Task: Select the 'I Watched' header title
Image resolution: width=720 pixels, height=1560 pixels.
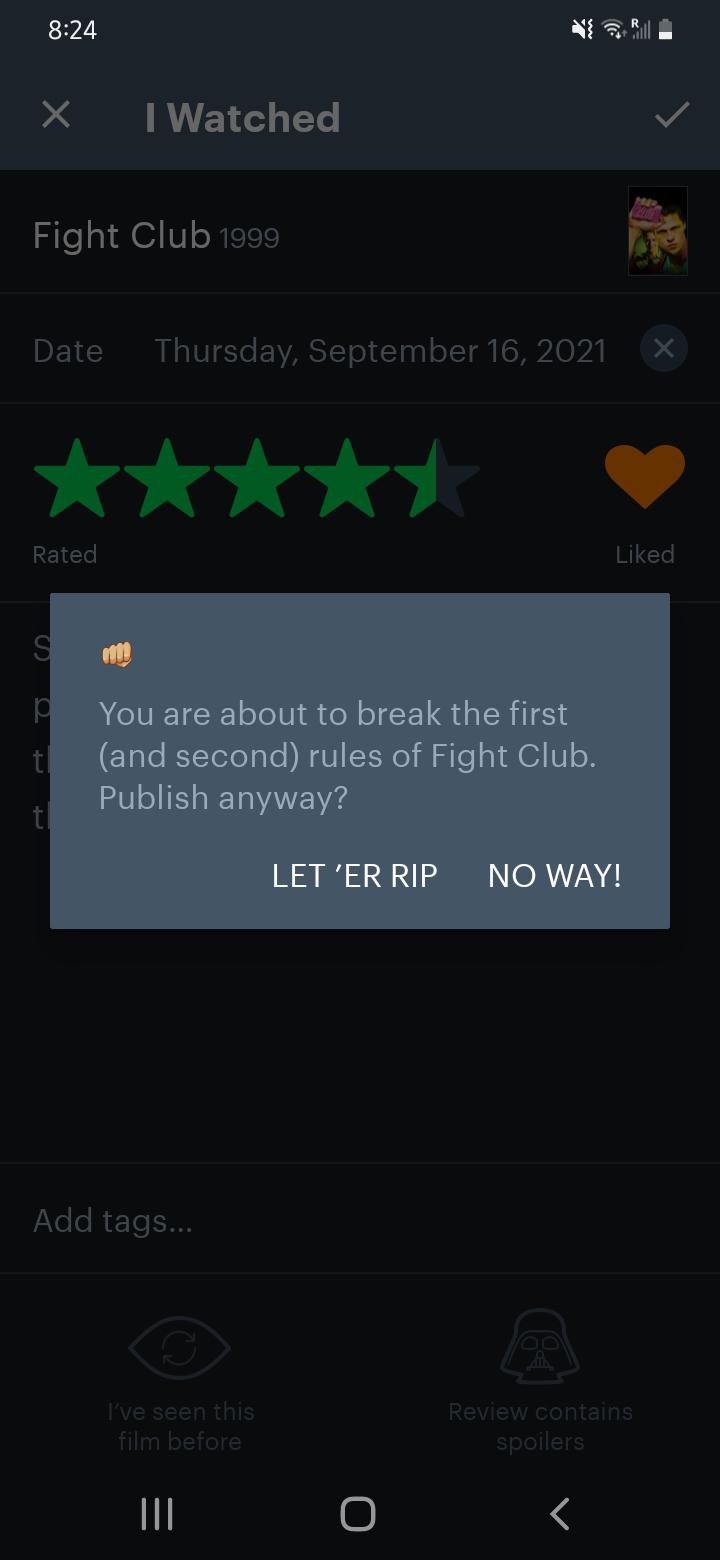Action: [243, 117]
